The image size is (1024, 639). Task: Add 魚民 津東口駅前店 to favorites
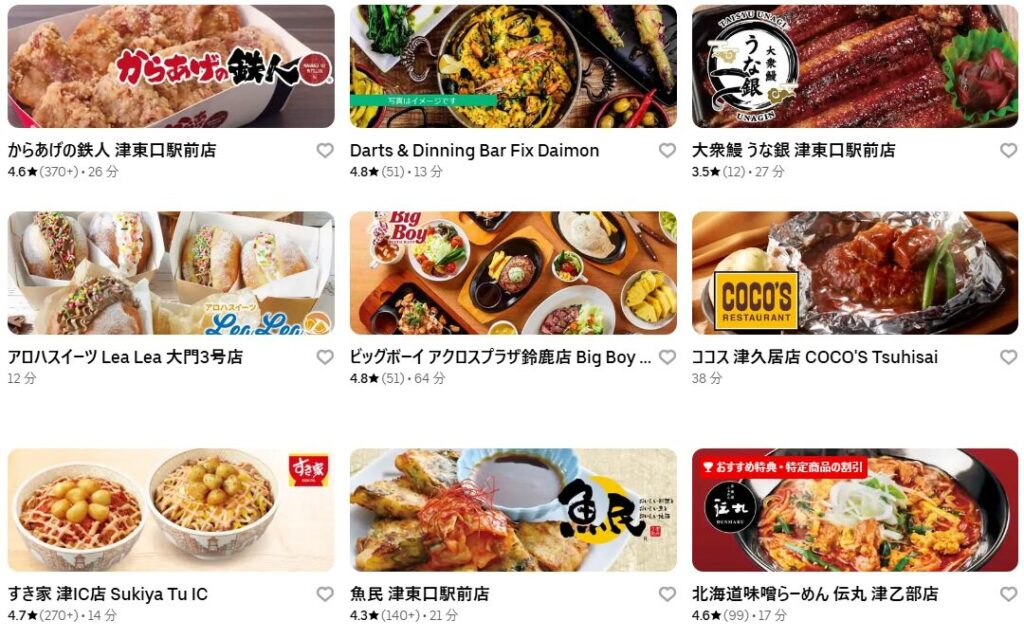(667, 594)
